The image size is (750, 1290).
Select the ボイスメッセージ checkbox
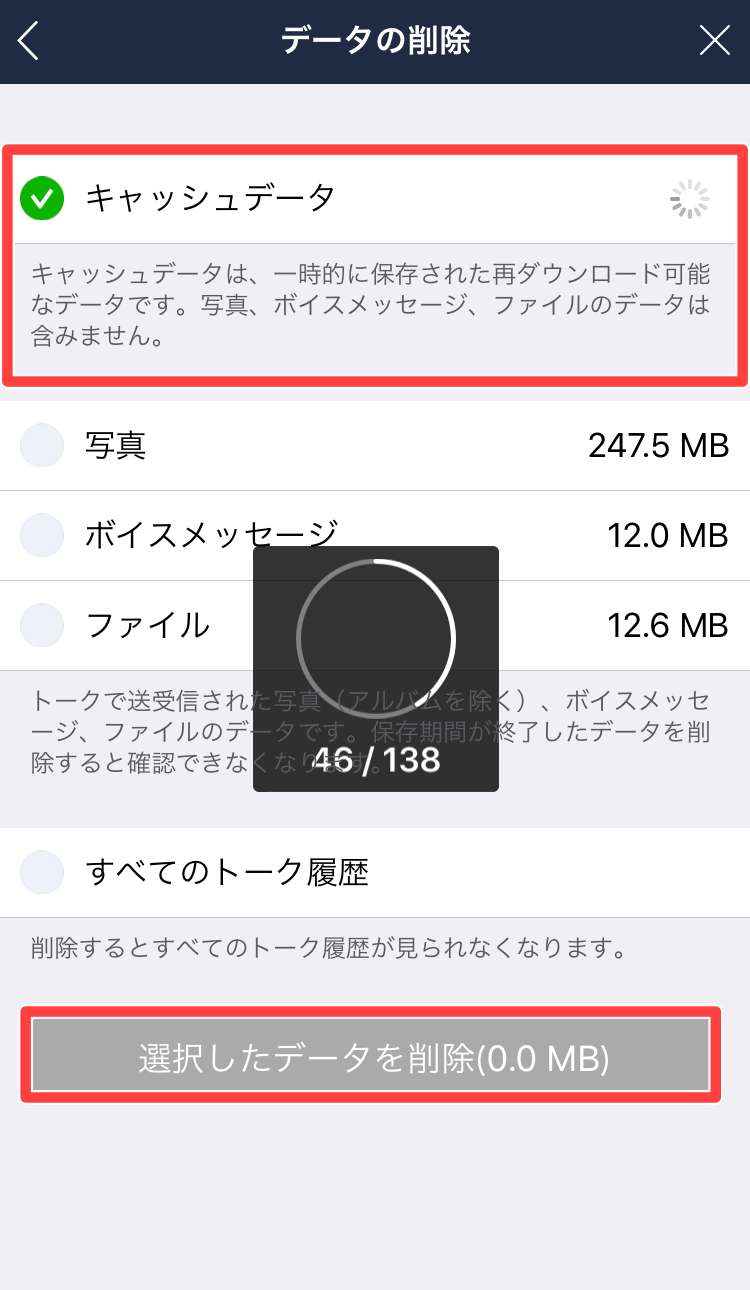click(42, 535)
